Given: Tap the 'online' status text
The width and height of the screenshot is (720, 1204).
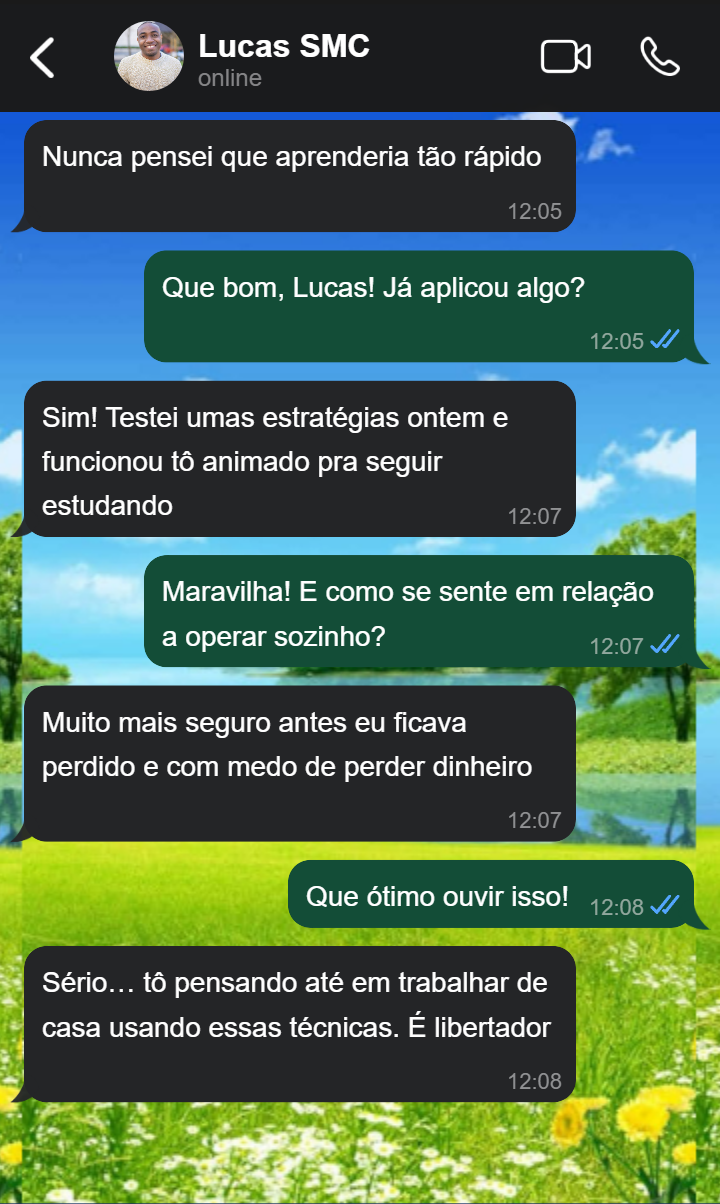Looking at the screenshot, I should point(229,78).
